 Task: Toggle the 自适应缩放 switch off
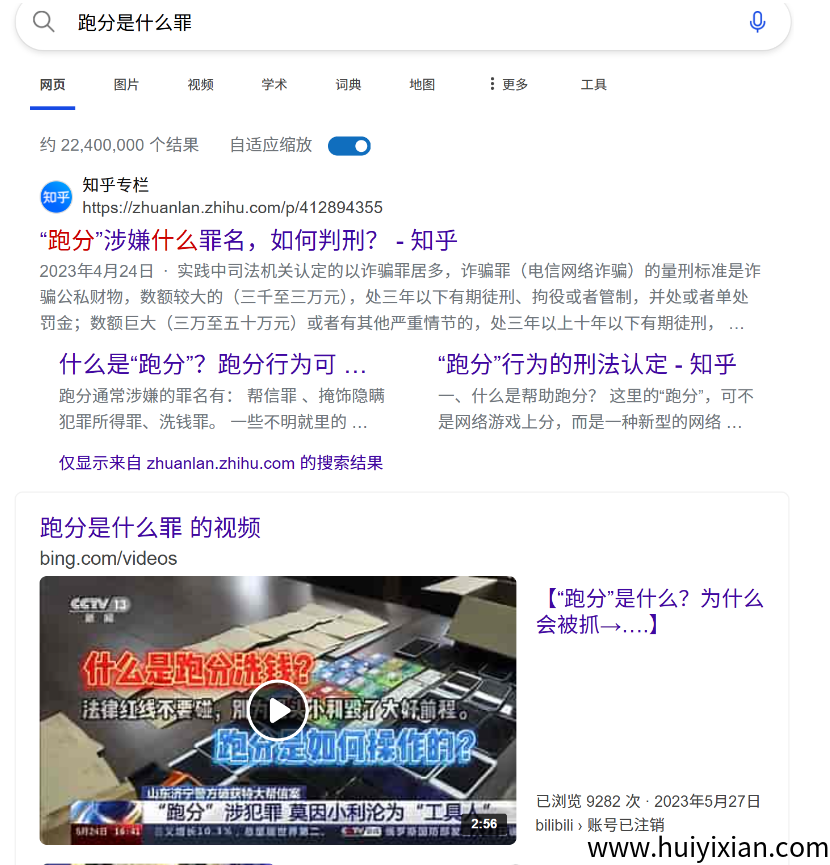click(x=349, y=145)
